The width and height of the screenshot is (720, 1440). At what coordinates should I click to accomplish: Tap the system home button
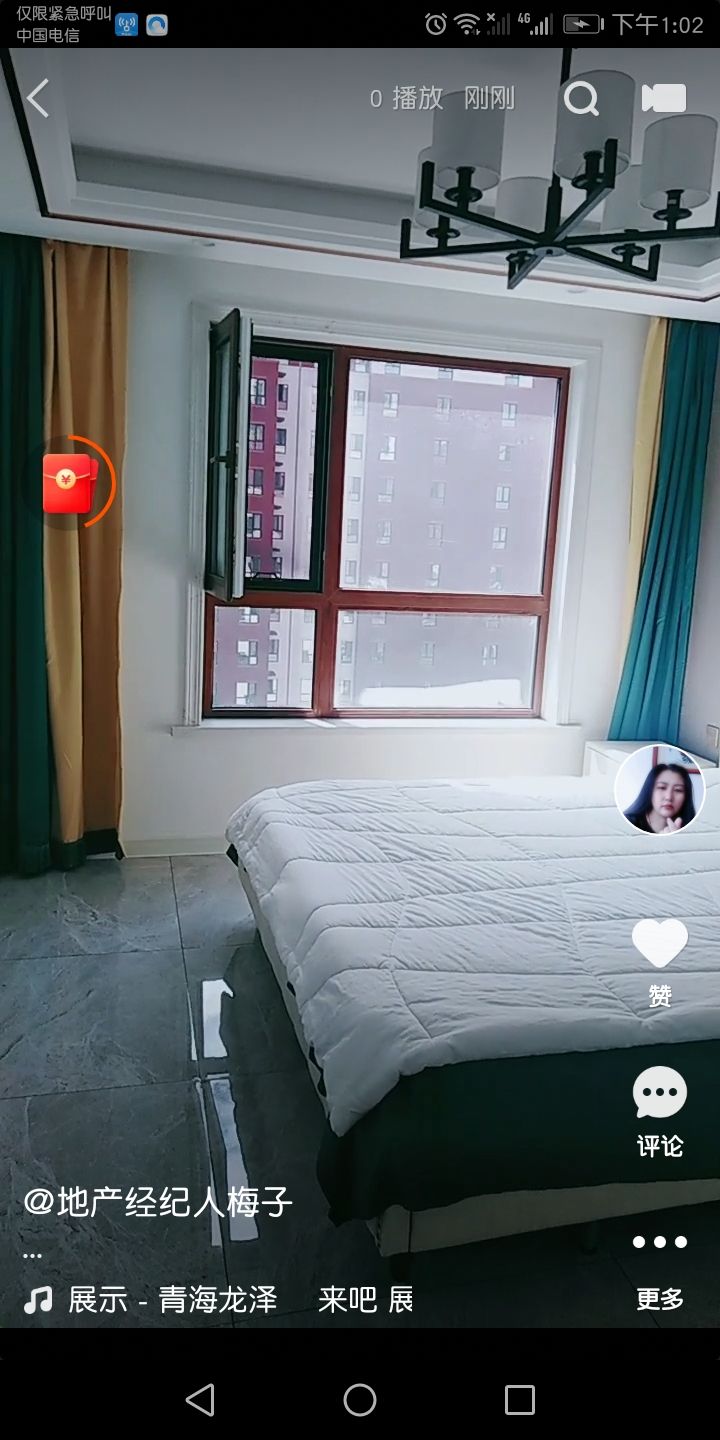[360, 1400]
